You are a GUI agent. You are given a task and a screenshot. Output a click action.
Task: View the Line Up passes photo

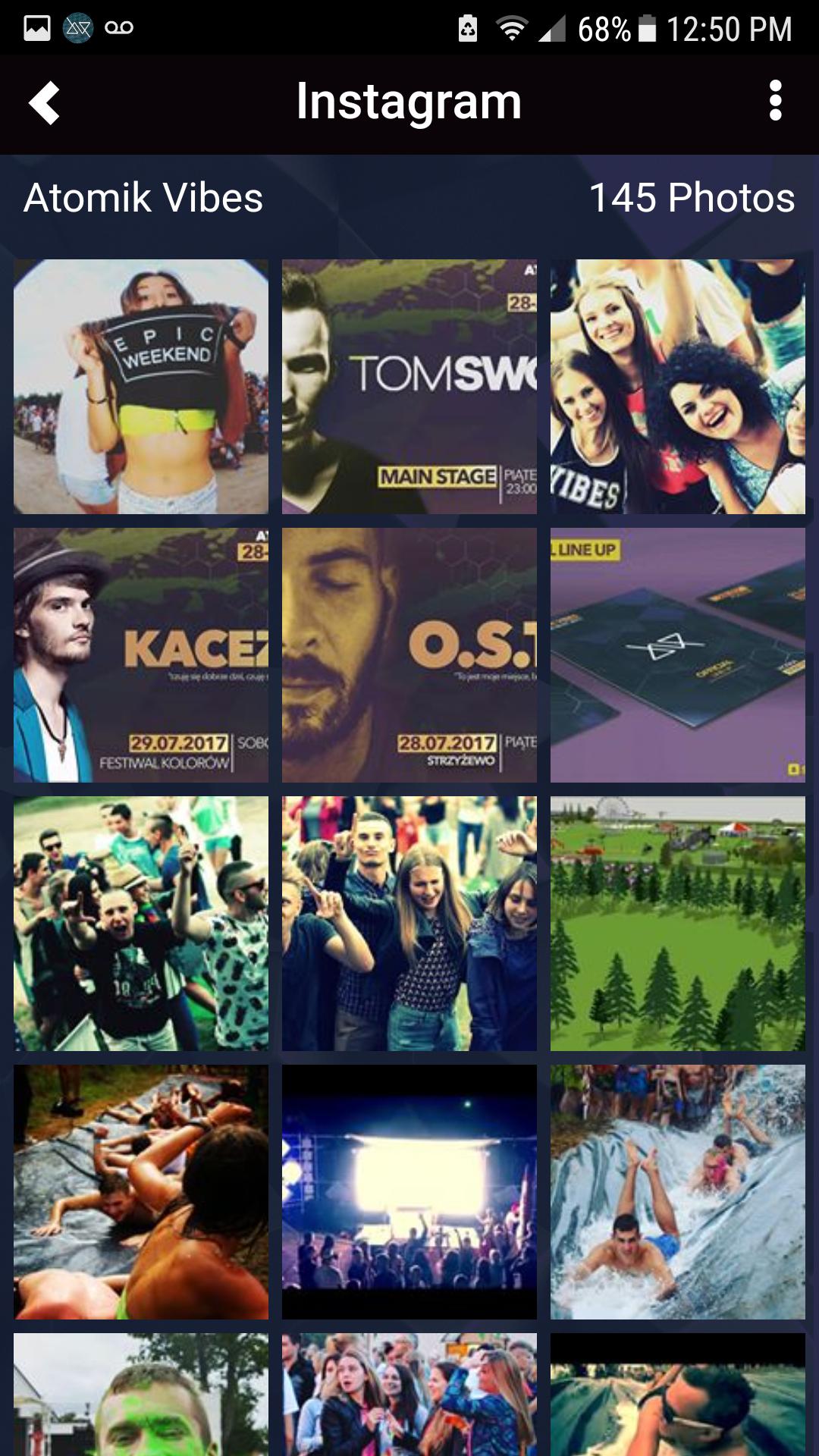click(677, 655)
